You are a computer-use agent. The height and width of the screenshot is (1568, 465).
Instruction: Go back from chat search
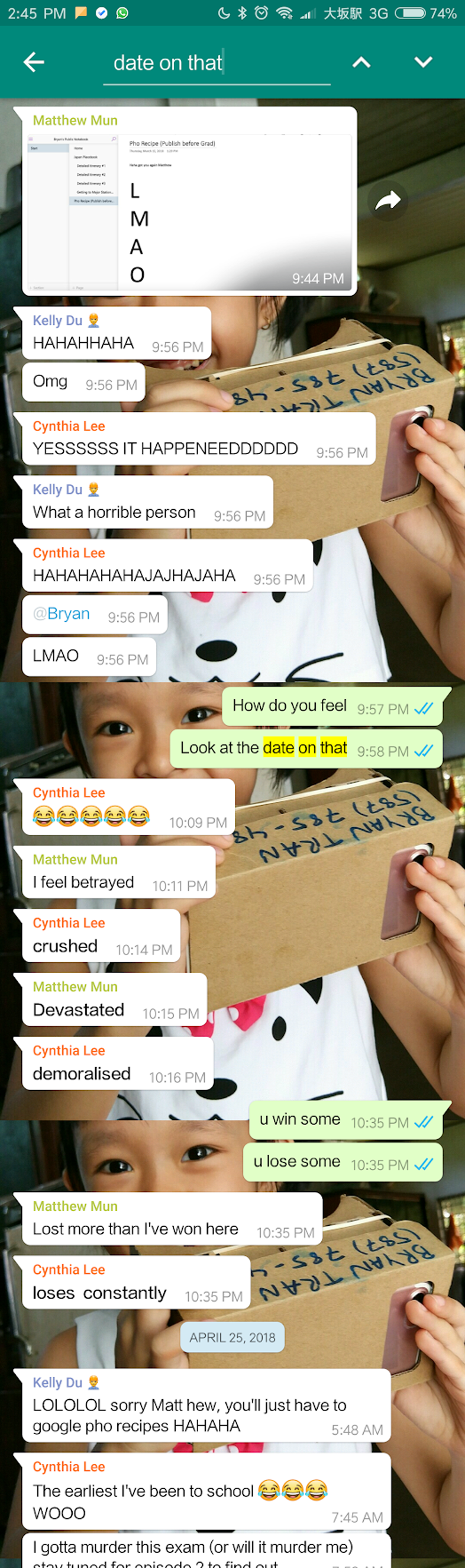[x=34, y=62]
